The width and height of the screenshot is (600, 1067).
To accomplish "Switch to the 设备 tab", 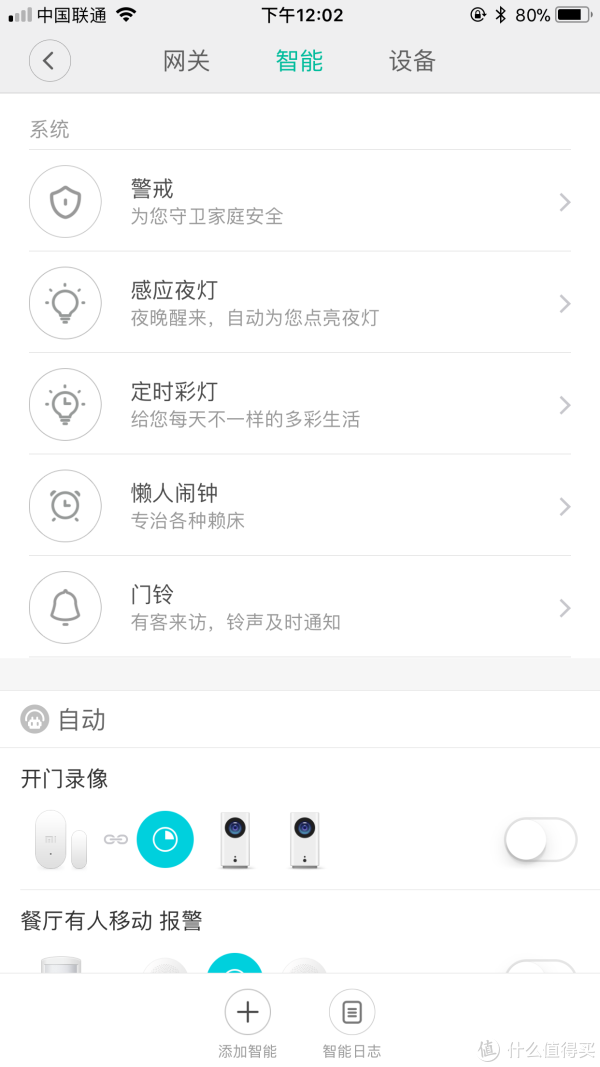I will (x=412, y=61).
